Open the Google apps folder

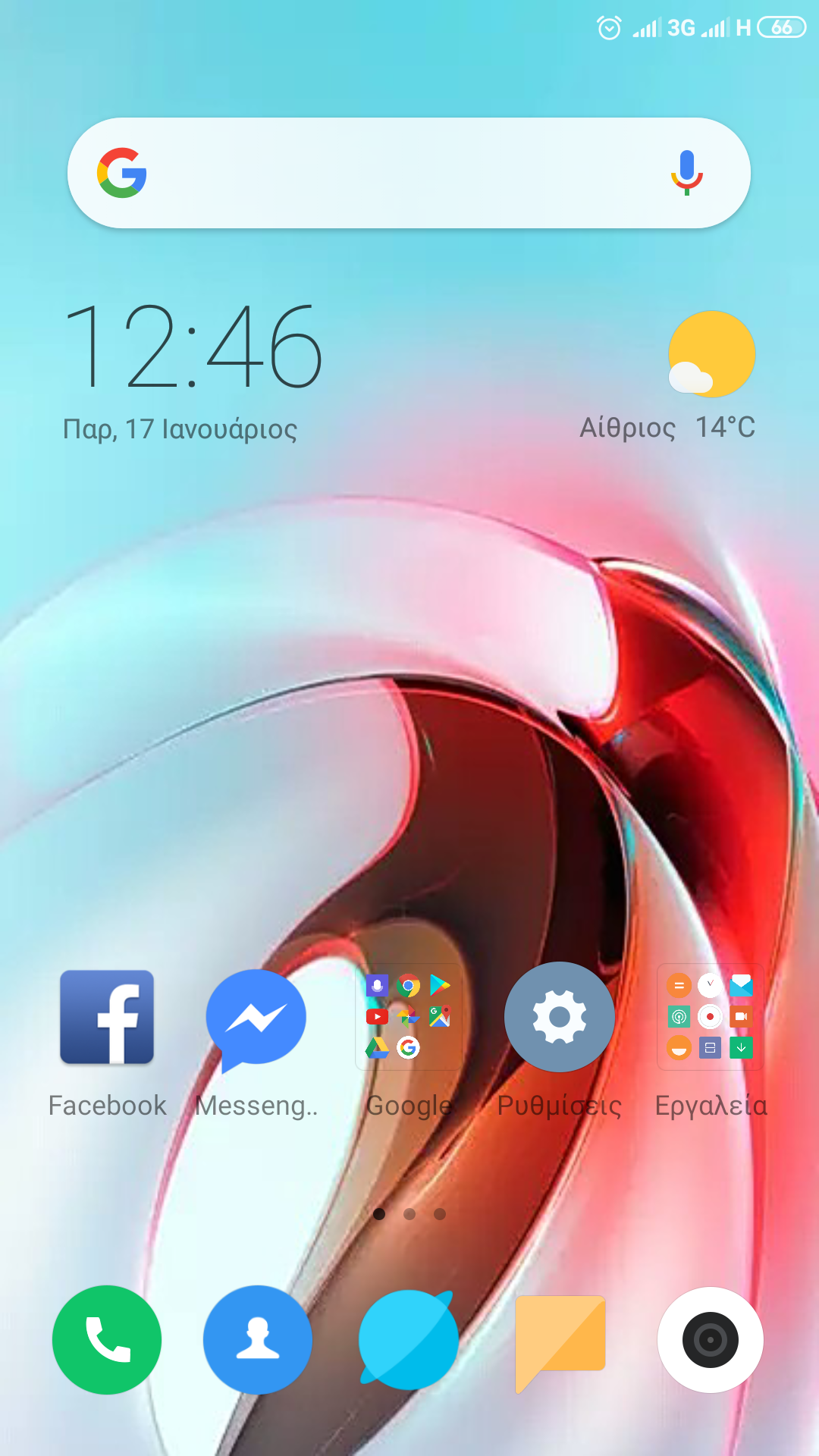pos(409,1018)
